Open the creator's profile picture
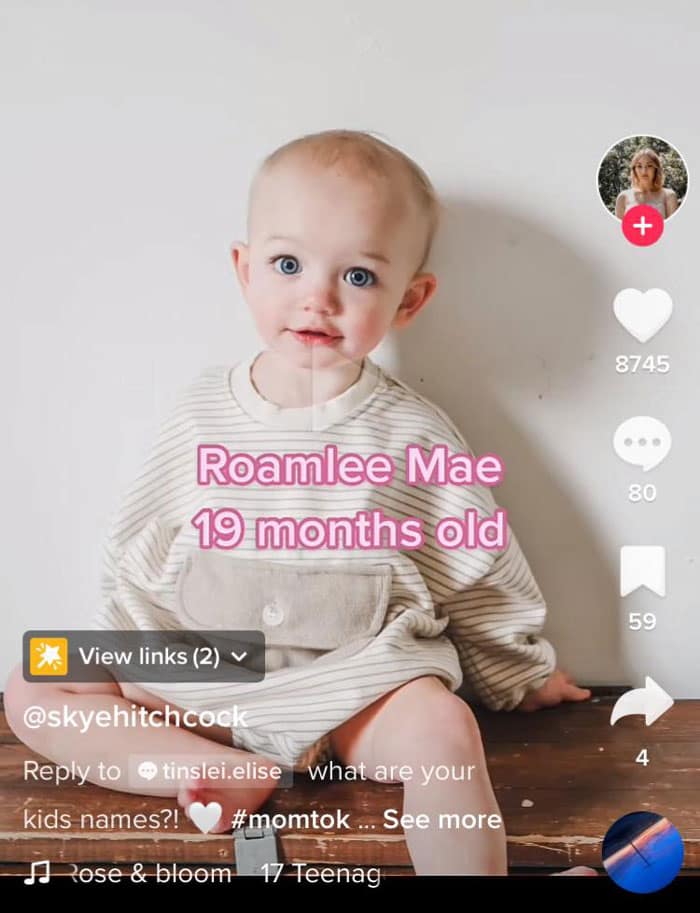The image size is (700, 913). [642, 180]
